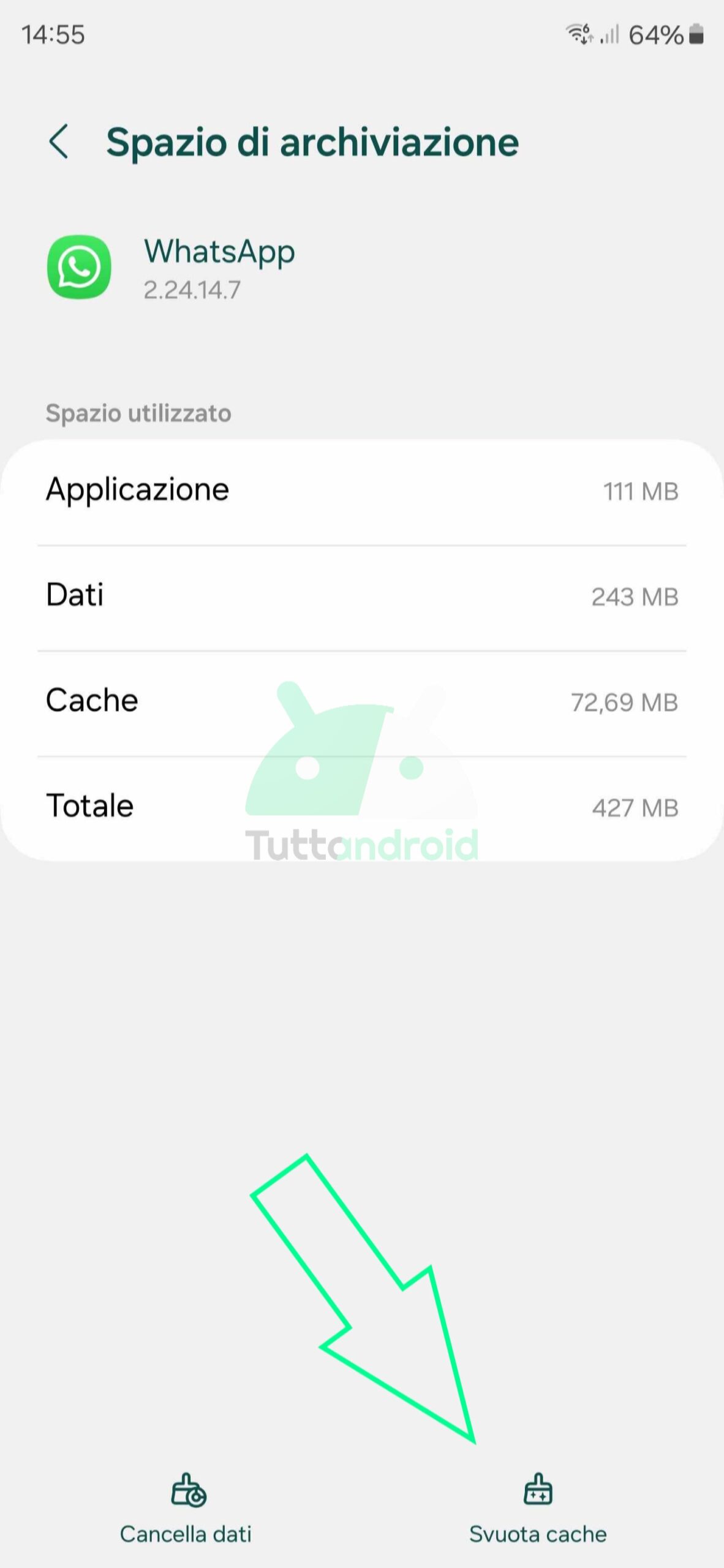The image size is (724, 1568).
Task: Go back from Spazio di archiviazione
Action: tap(59, 142)
